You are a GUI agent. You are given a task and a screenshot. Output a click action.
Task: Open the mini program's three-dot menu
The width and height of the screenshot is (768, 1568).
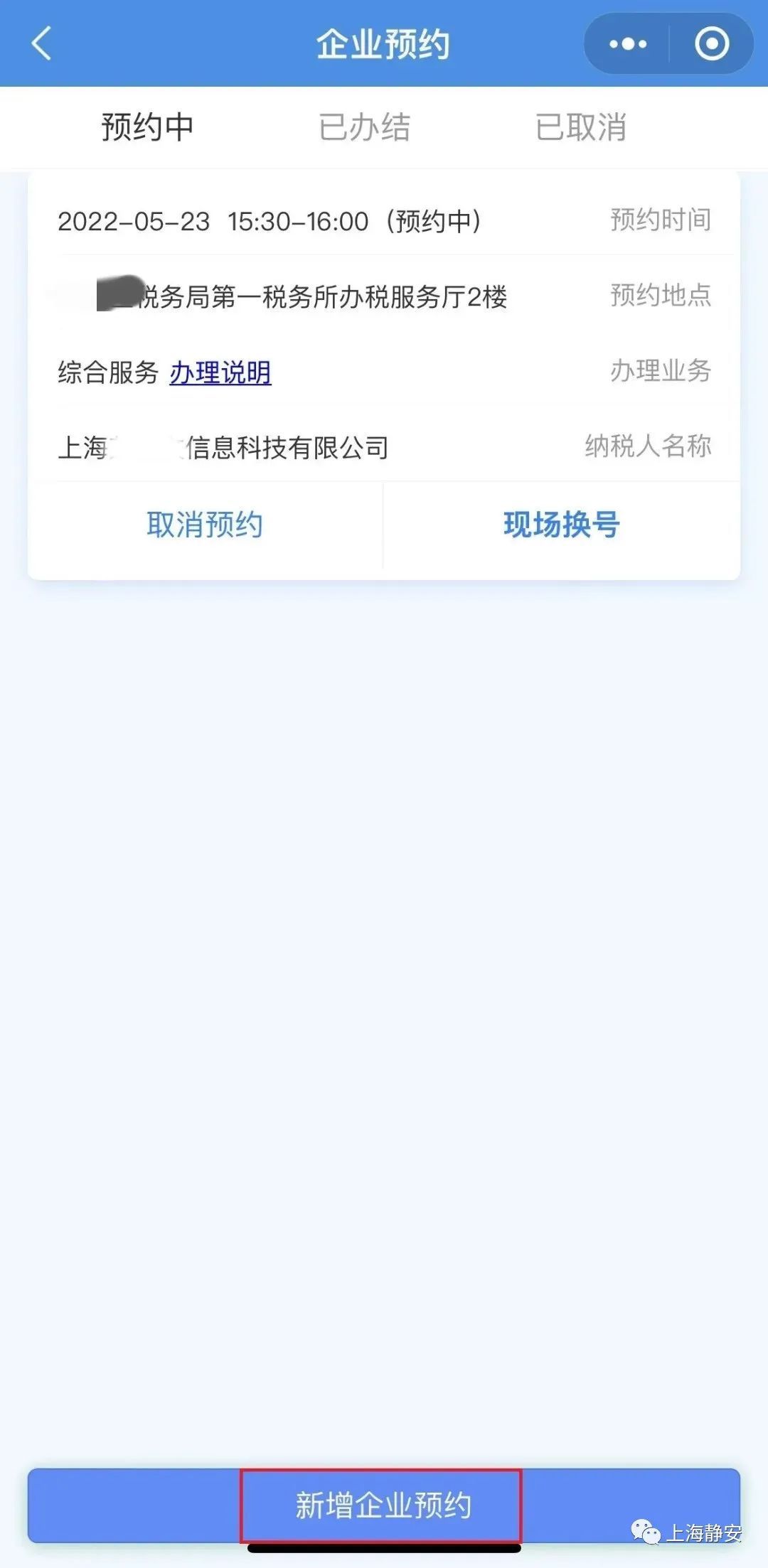pyautogui.click(x=627, y=44)
